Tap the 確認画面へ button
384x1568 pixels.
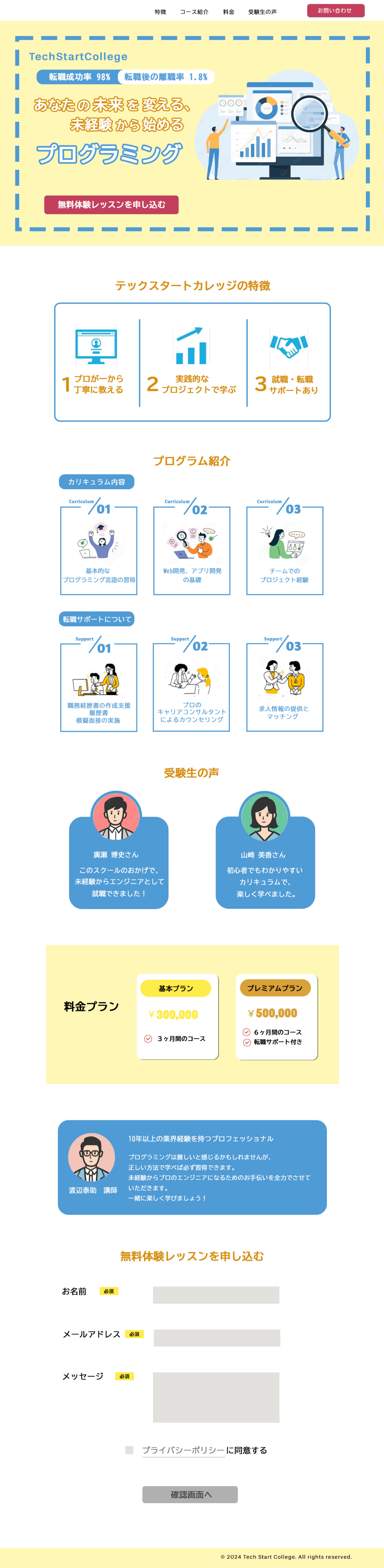click(x=190, y=1494)
